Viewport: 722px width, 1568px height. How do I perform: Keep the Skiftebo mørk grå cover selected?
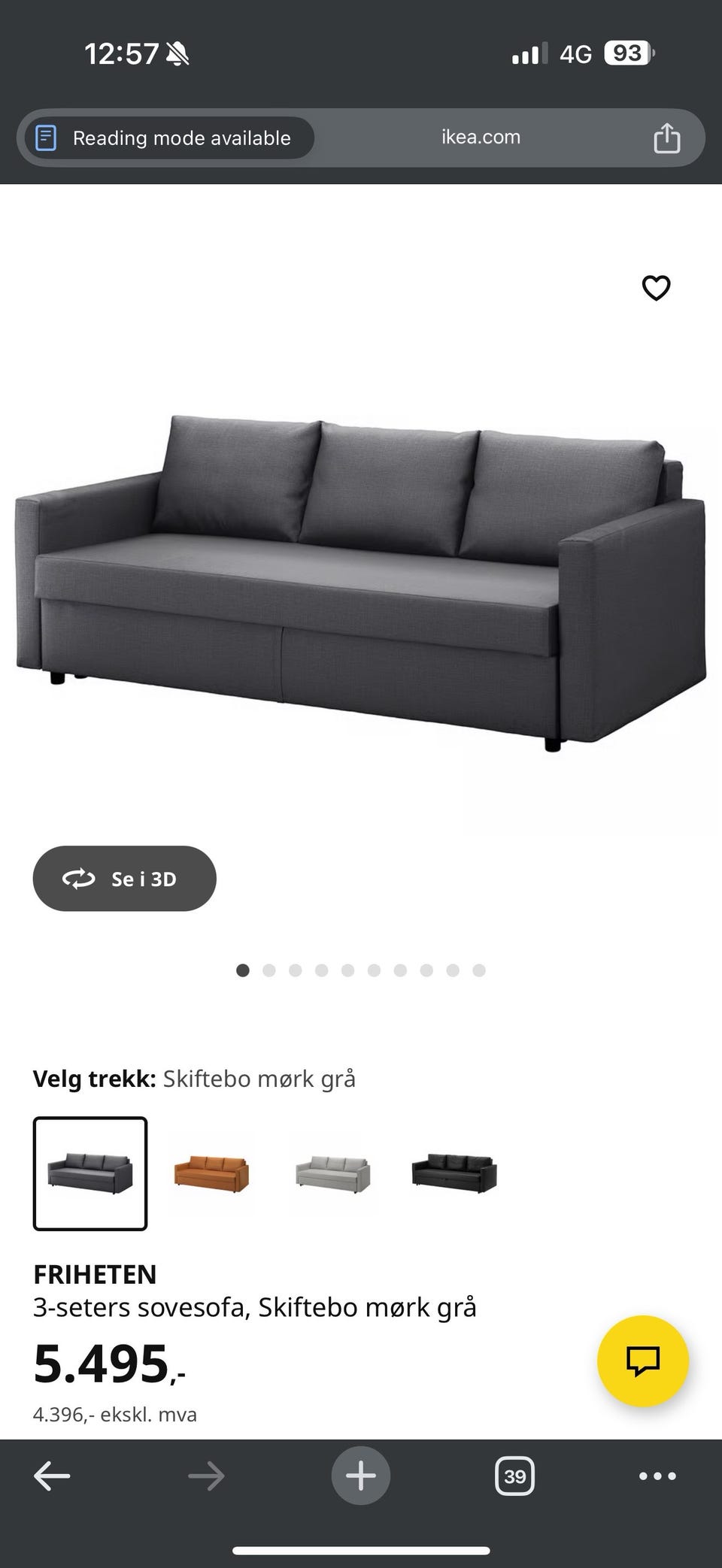(x=89, y=1175)
